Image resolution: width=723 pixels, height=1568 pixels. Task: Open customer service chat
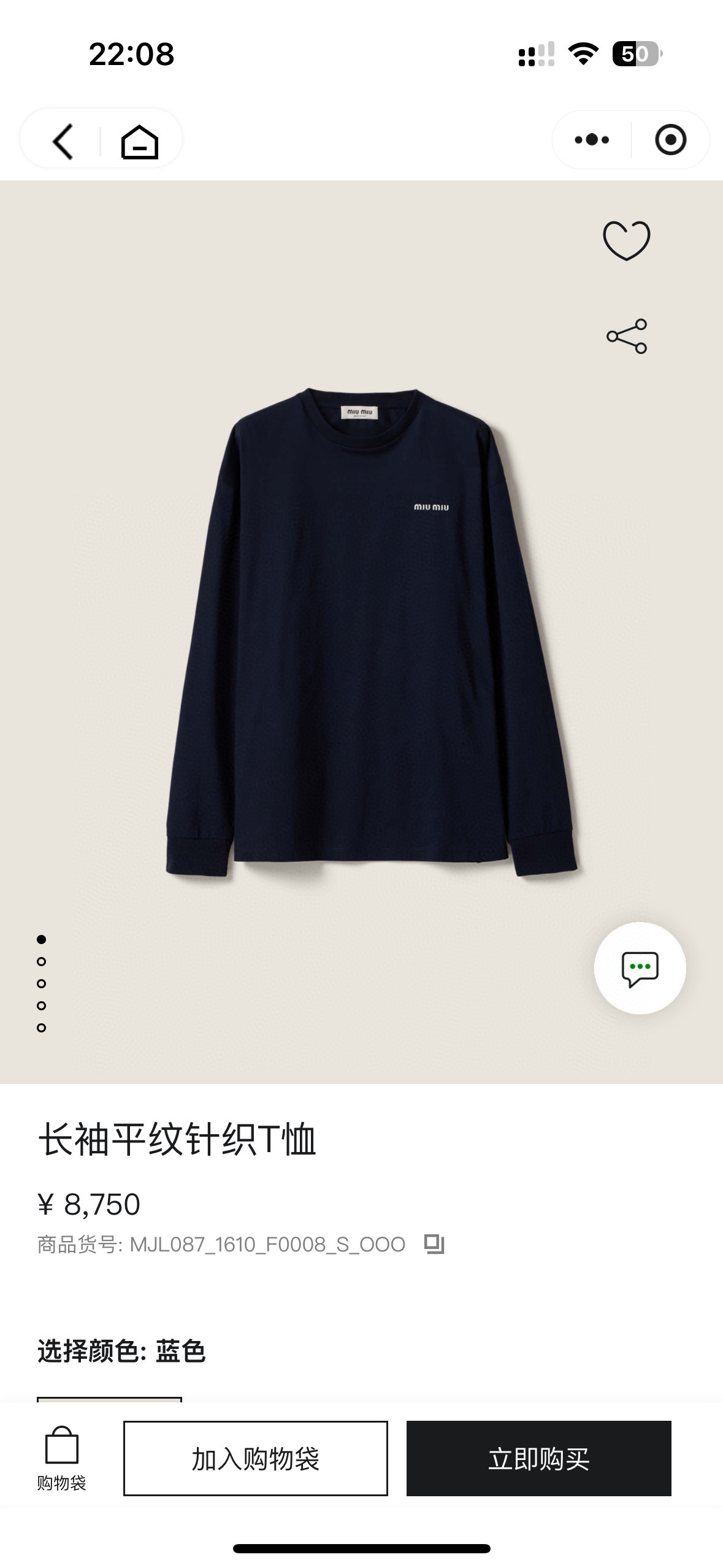pos(640,968)
